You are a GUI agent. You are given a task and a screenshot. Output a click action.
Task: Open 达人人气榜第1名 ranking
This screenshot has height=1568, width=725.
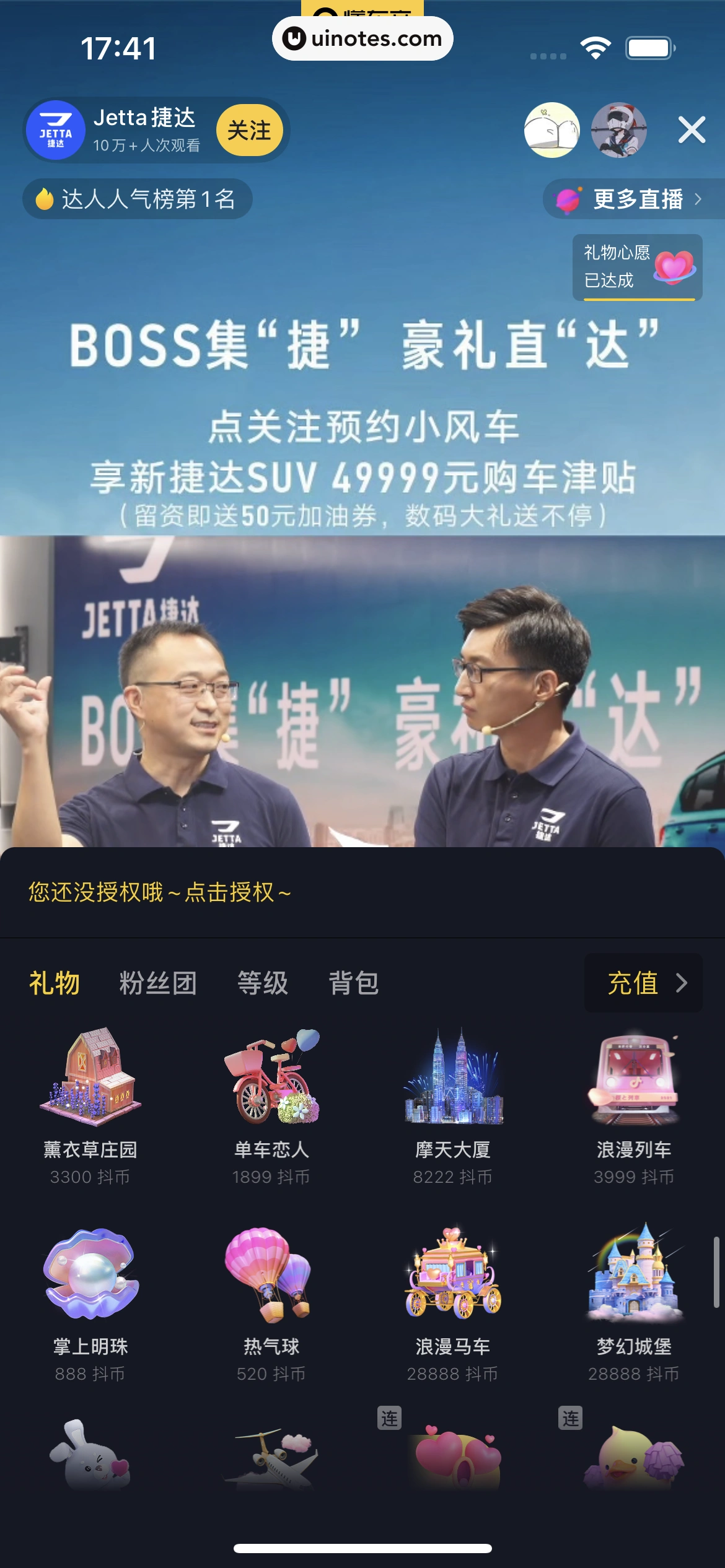point(137,199)
